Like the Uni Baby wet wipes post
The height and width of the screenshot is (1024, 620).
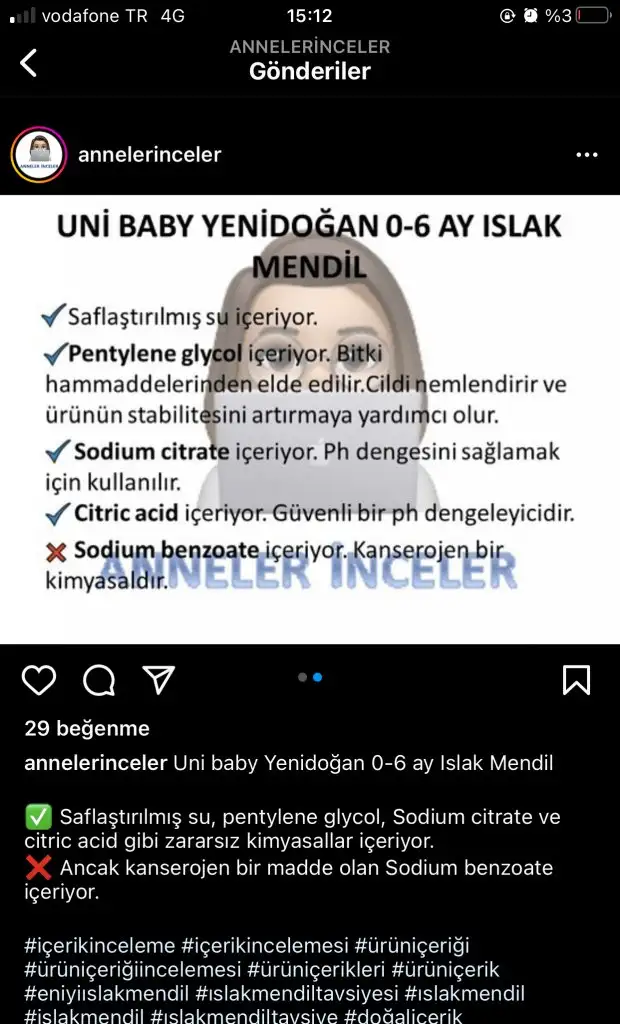[39, 680]
